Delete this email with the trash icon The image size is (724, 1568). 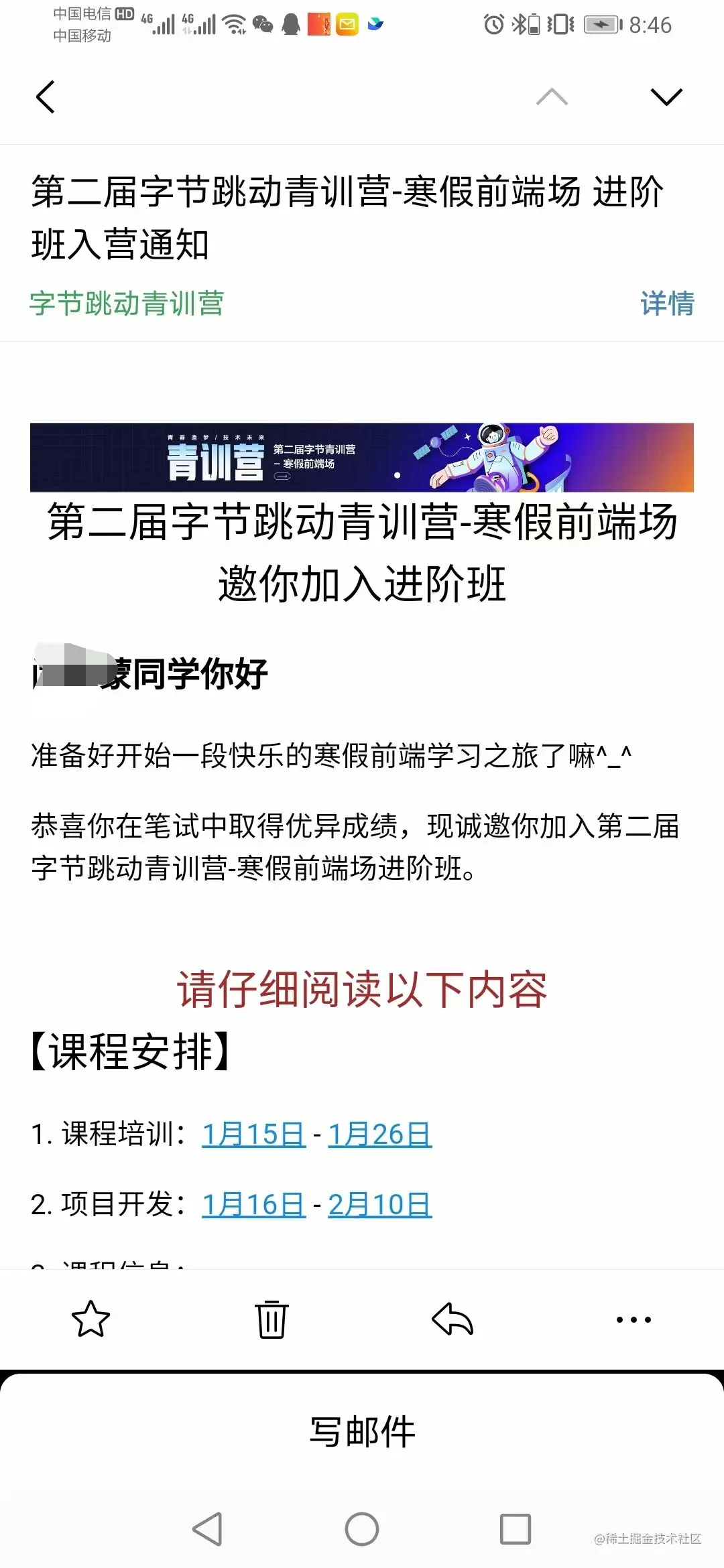[271, 1319]
